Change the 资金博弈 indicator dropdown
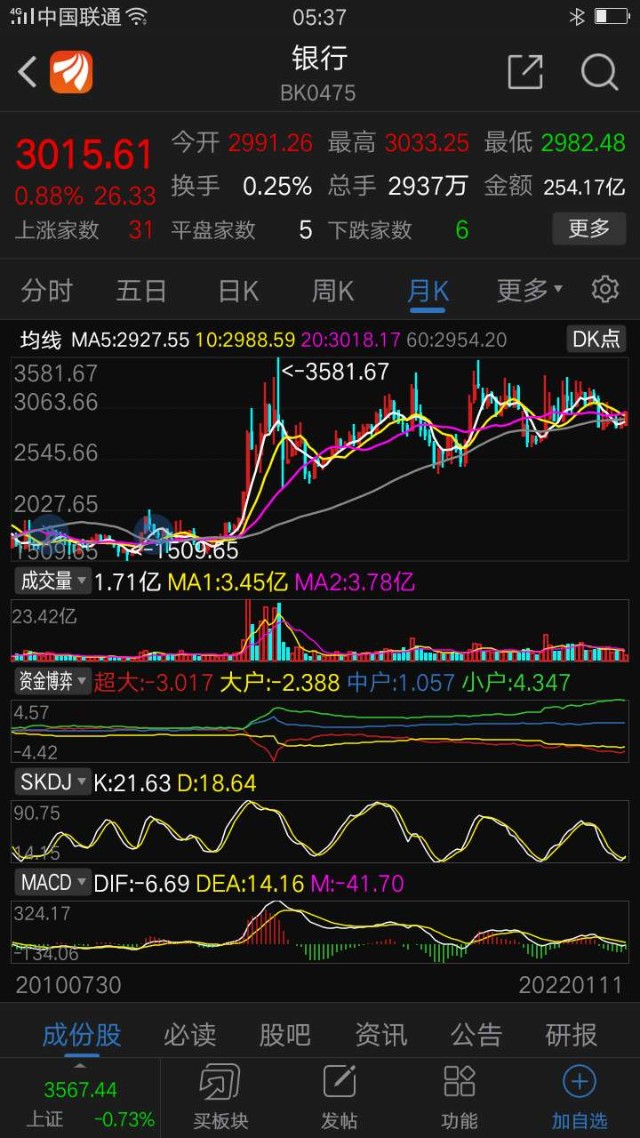Viewport: 640px width, 1138px height. click(51, 682)
